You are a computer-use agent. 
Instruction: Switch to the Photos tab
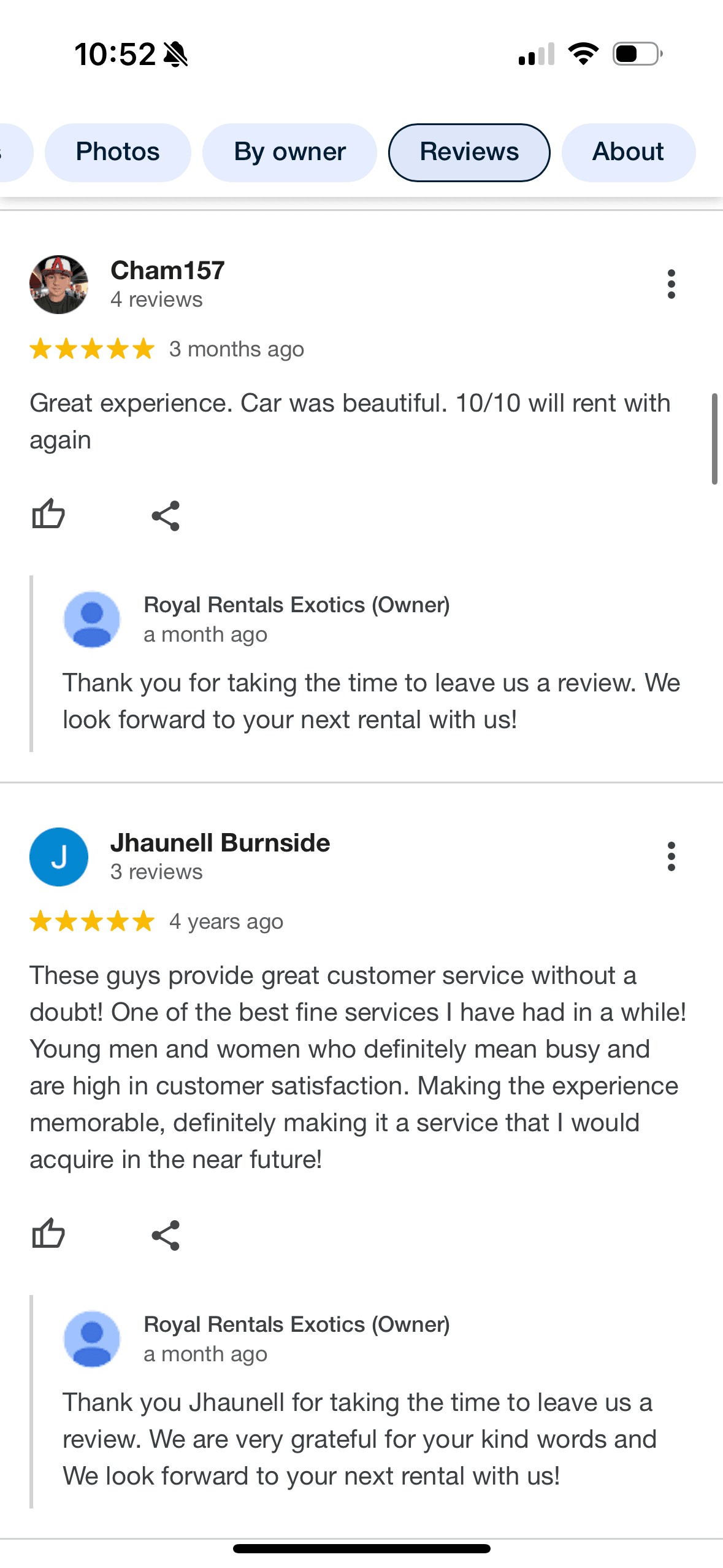pyautogui.click(x=118, y=152)
